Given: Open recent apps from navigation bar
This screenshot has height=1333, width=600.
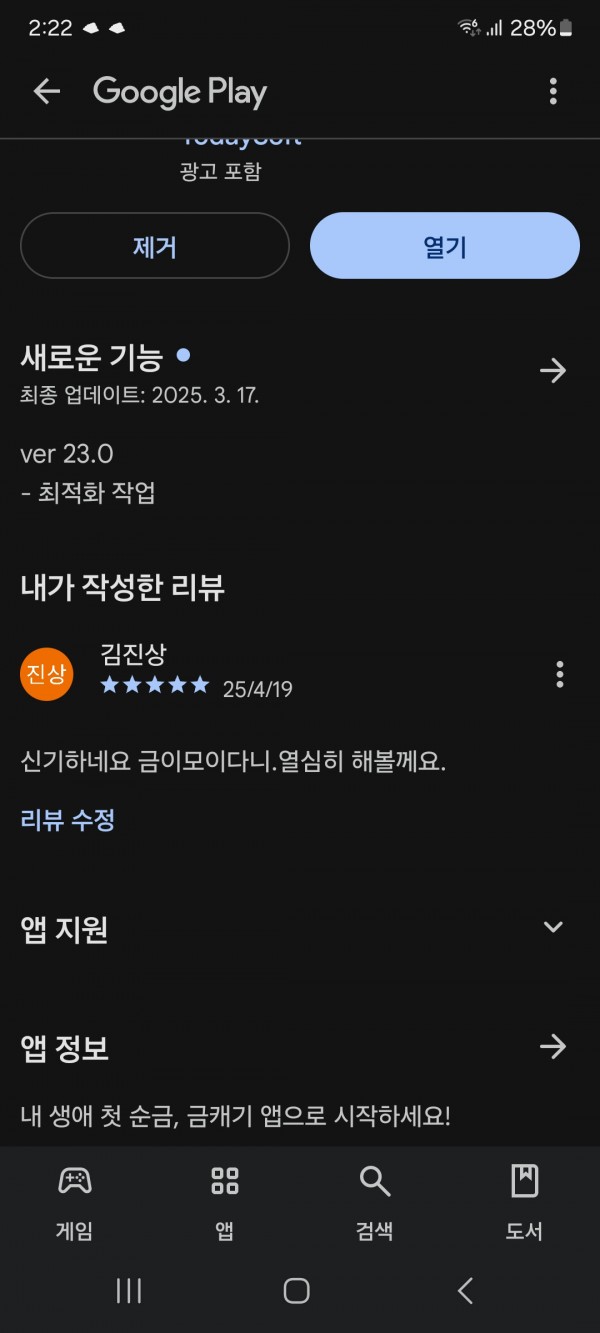Looking at the screenshot, I should [x=129, y=1291].
